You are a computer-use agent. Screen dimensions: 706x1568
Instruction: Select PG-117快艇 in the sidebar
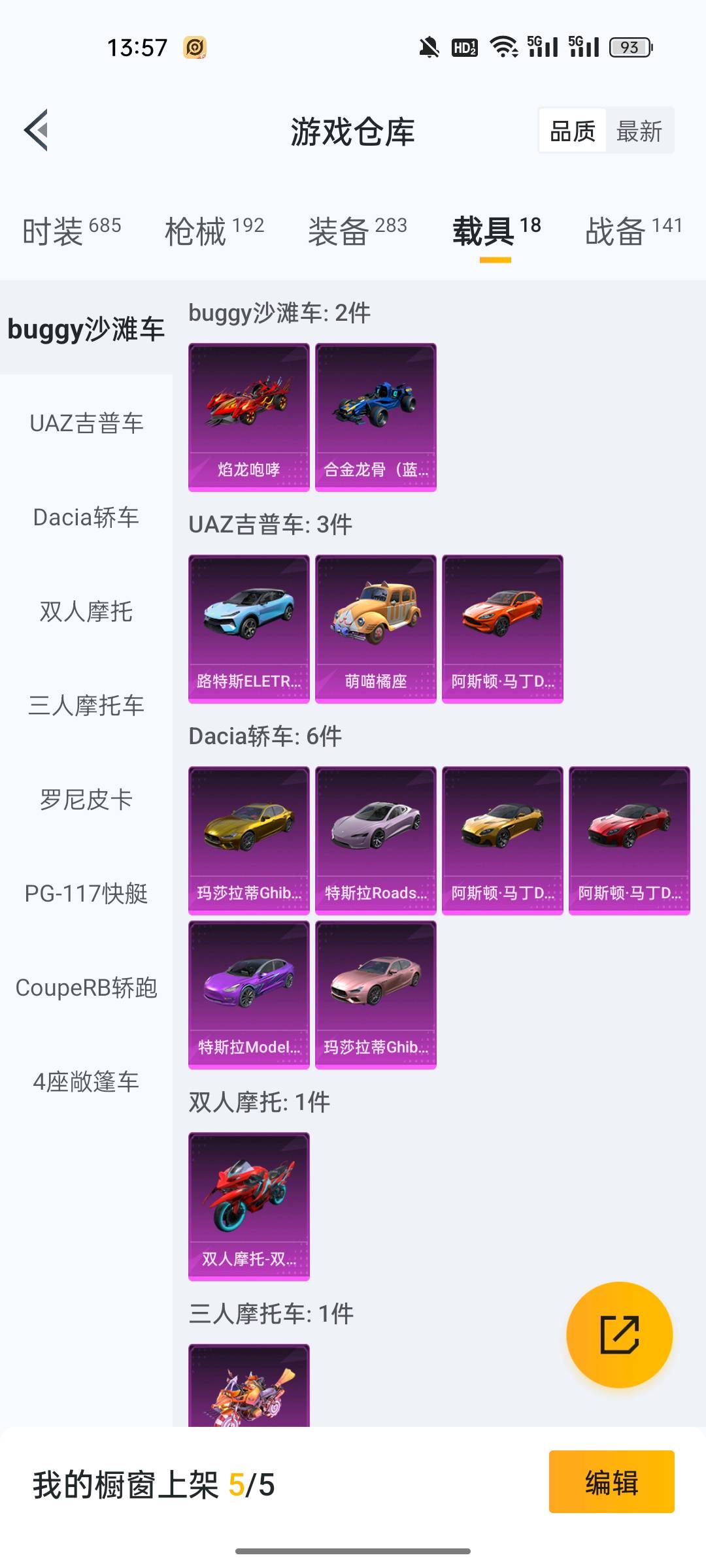pos(86,894)
